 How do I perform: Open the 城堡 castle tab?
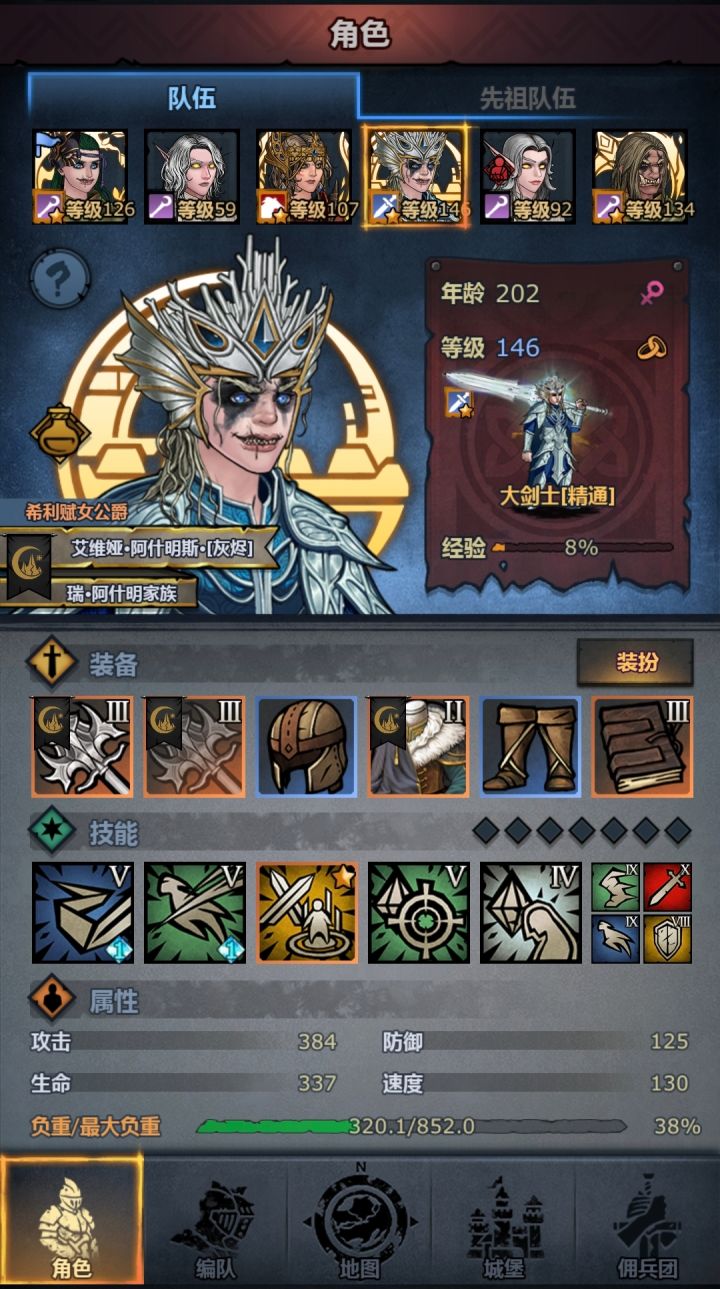[x=504, y=1221]
